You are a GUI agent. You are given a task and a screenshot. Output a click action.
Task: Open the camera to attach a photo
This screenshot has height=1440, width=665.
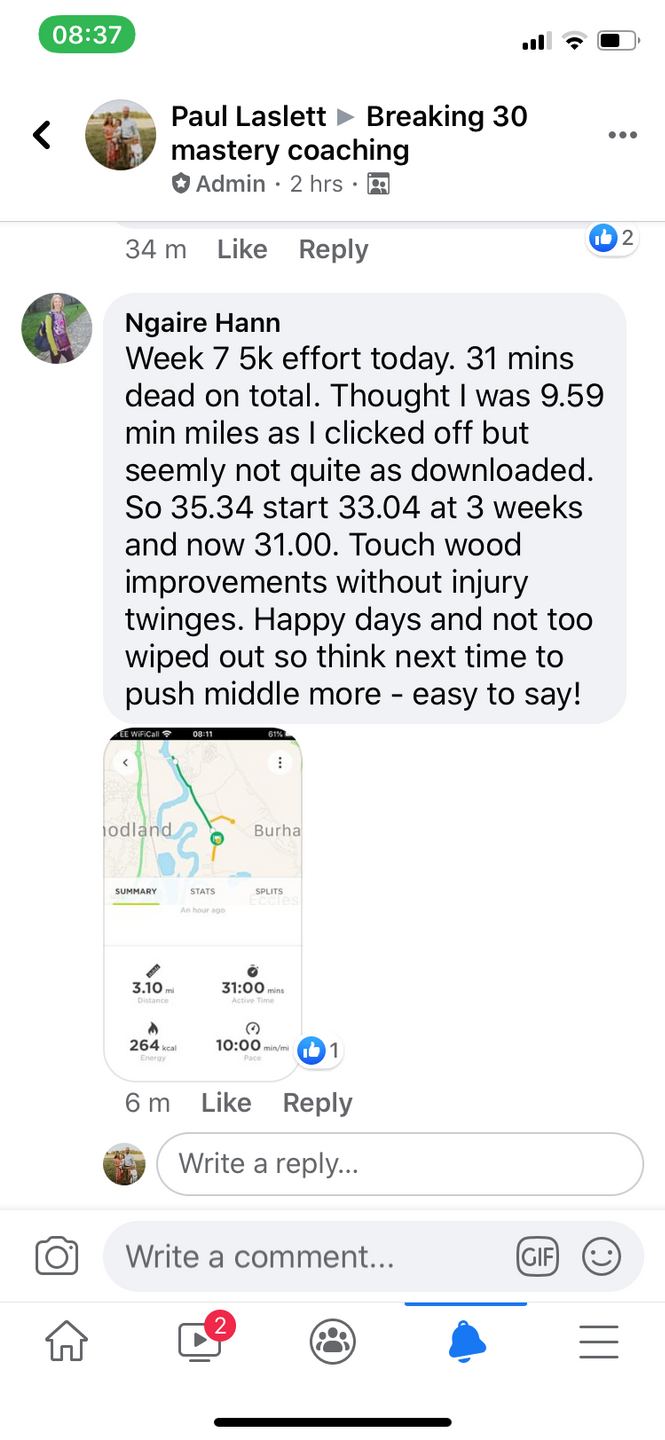click(x=57, y=1257)
